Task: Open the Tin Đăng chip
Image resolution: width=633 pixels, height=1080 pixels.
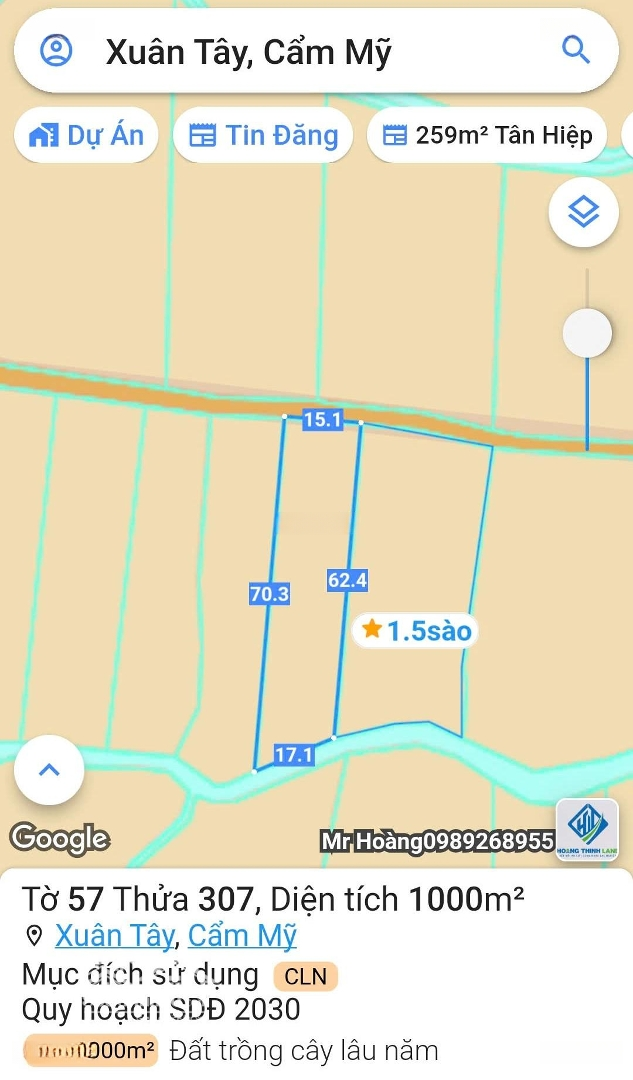Action: pos(264,136)
